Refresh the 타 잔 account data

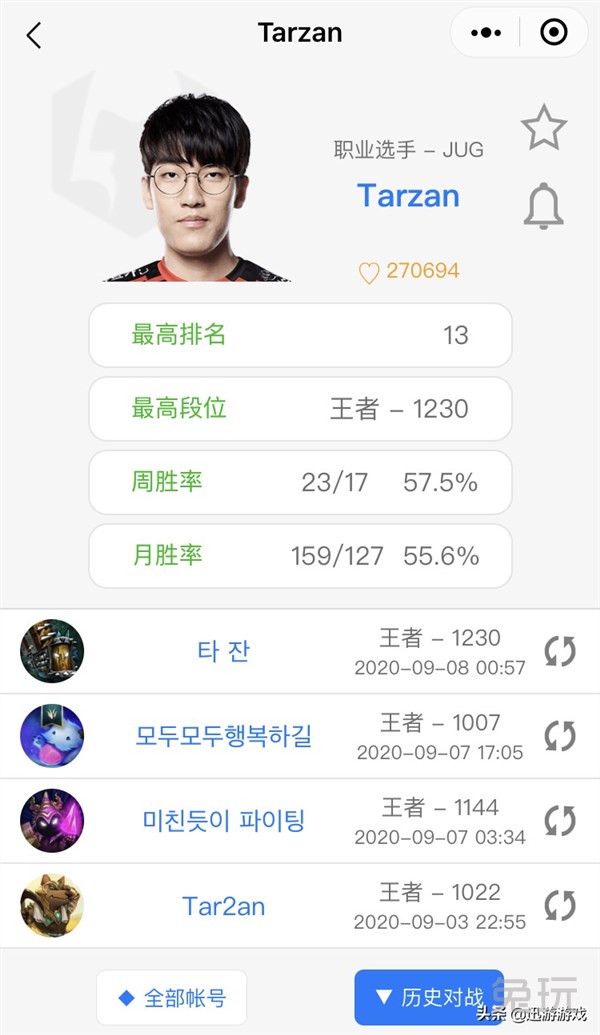point(560,651)
